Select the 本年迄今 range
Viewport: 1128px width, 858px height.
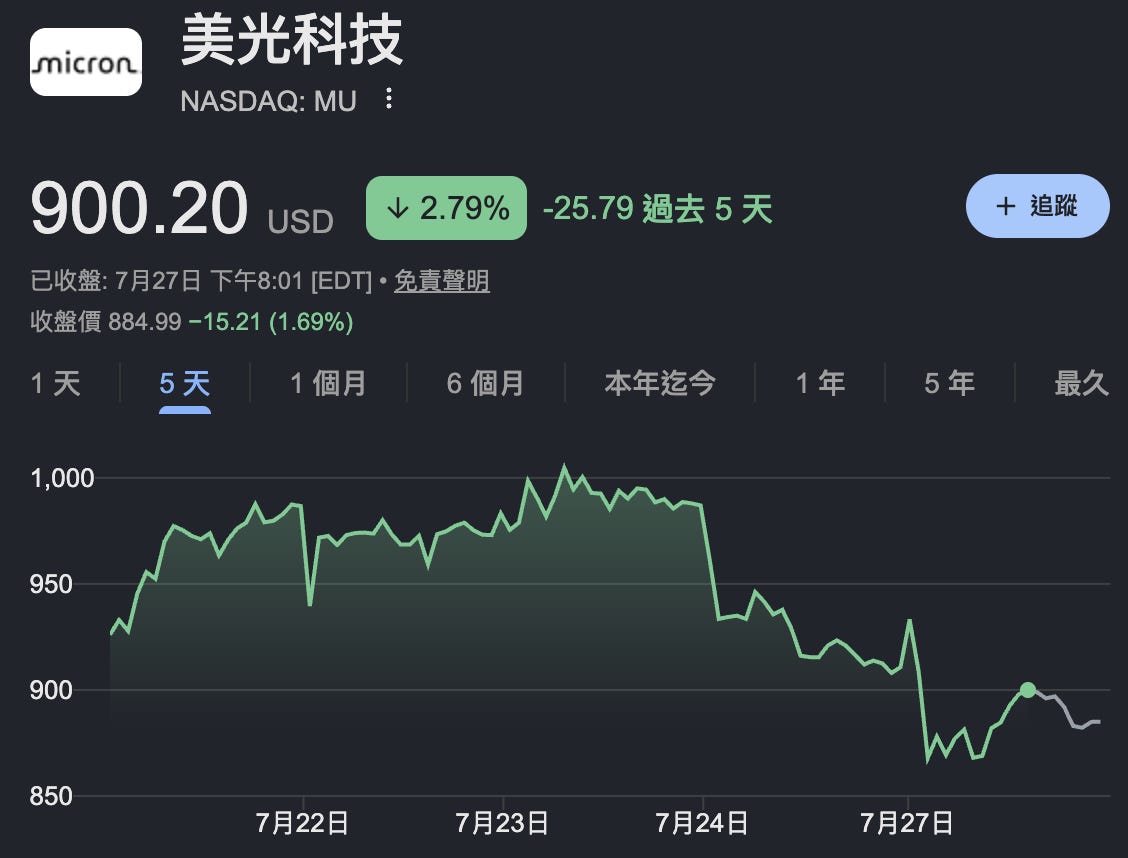[660, 383]
